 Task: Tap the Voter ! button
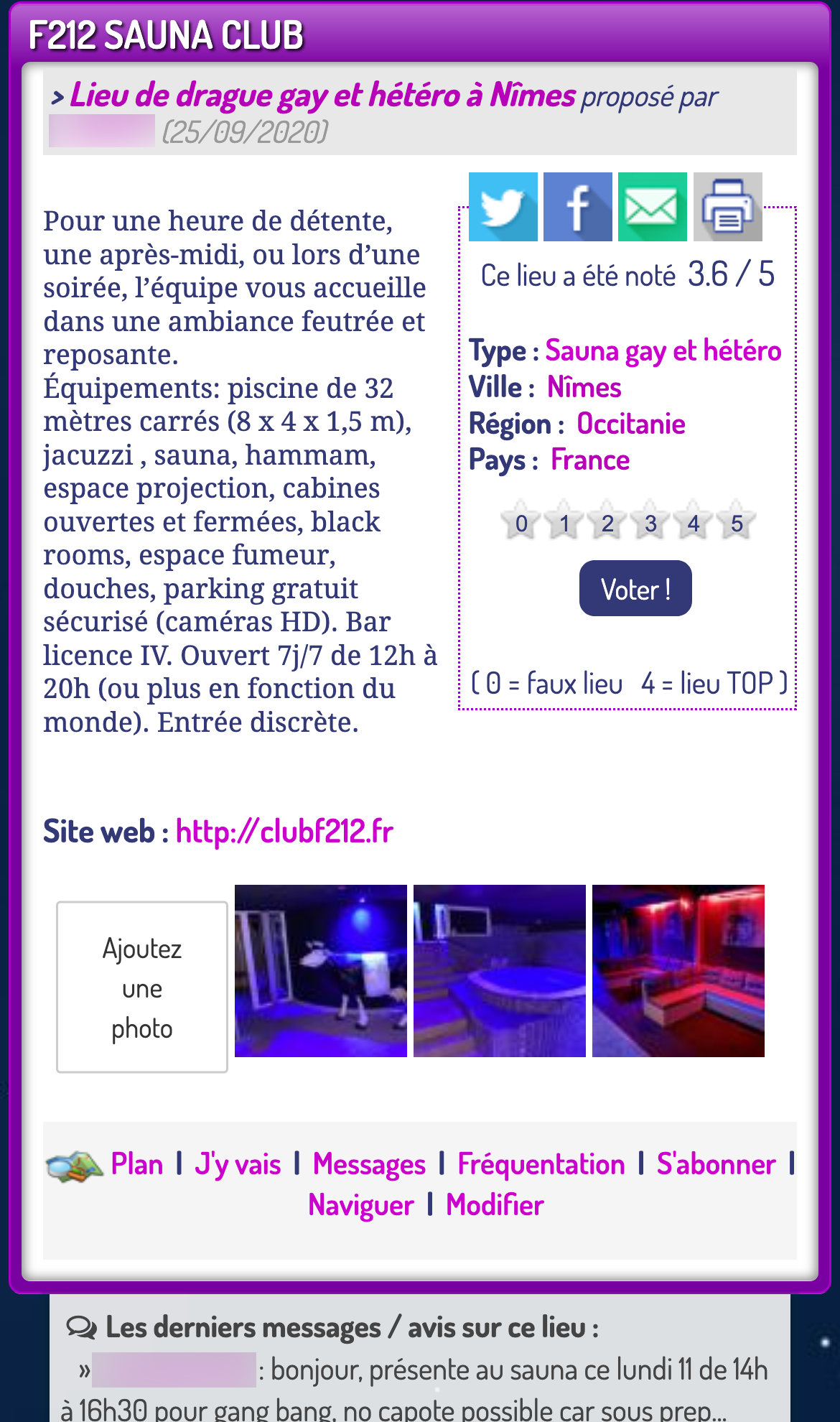[635, 588]
